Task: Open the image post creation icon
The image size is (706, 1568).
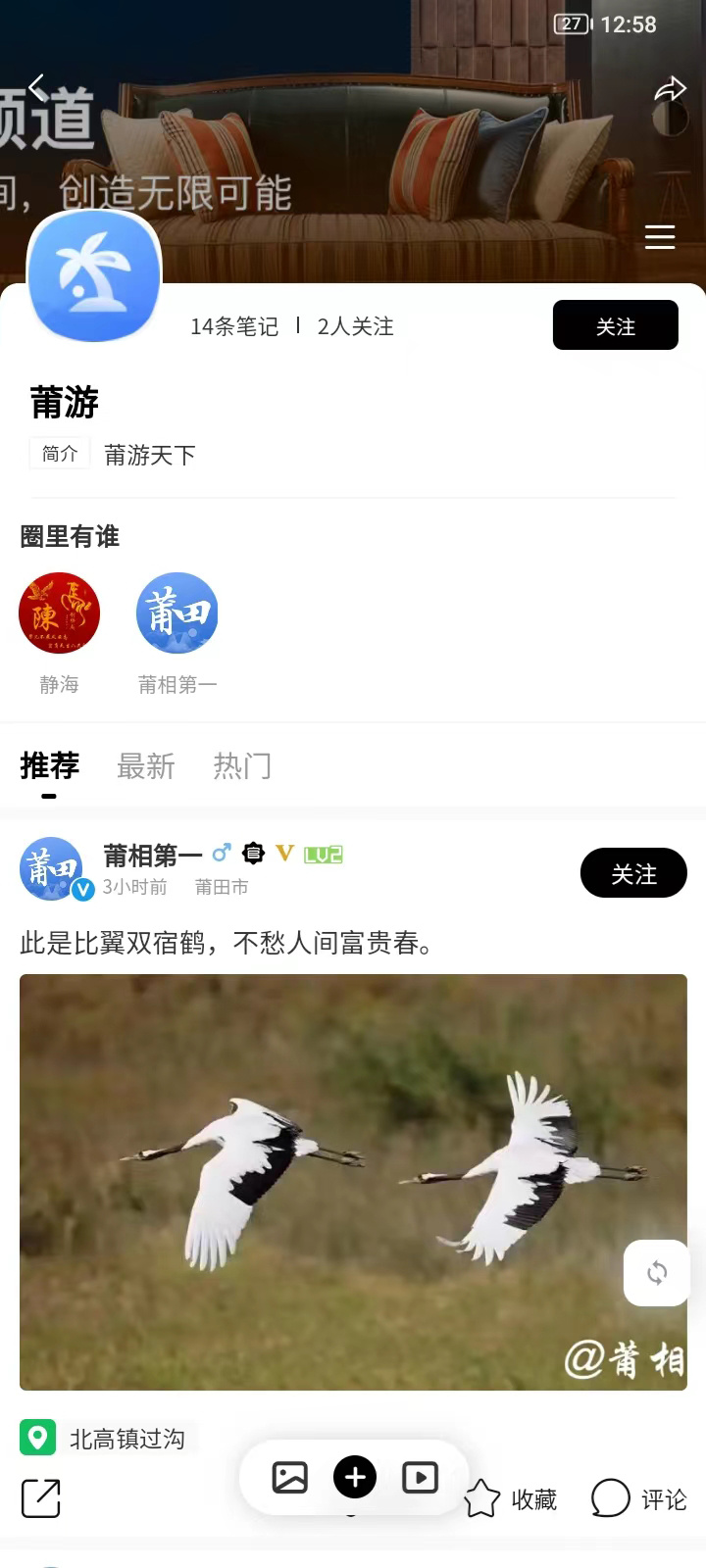Action: 289,1477
